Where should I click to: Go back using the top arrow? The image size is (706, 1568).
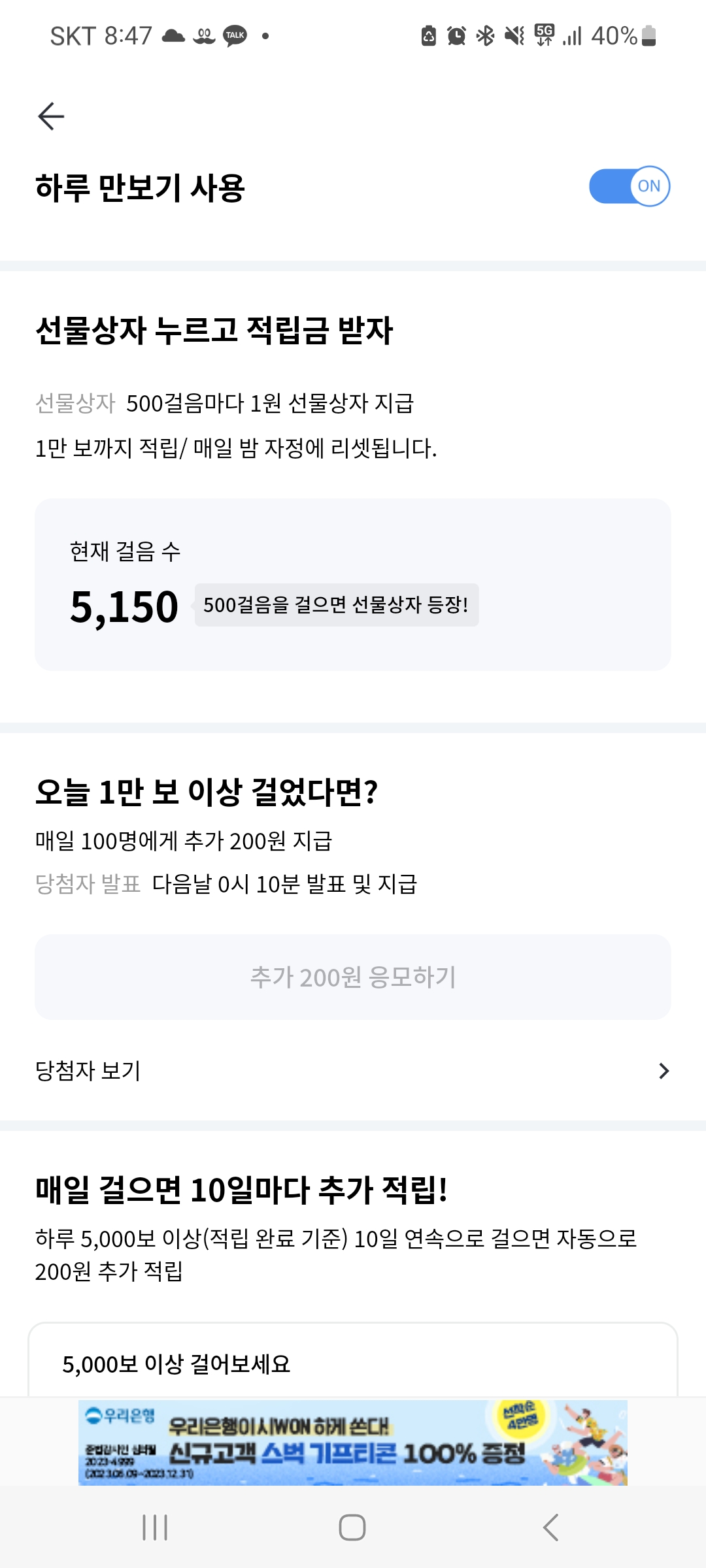[51, 116]
